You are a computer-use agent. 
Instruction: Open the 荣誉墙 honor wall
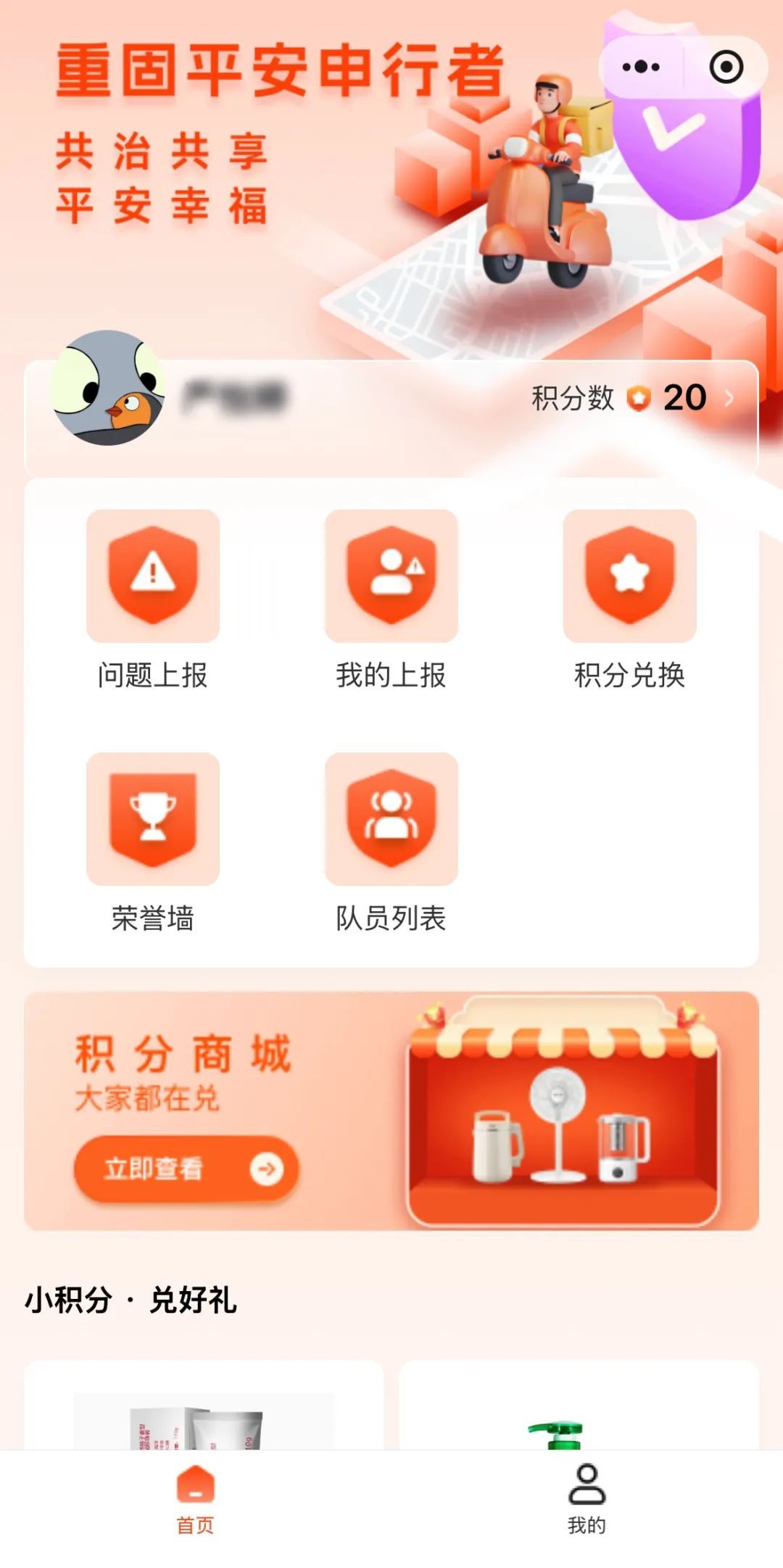pyautogui.click(x=153, y=841)
